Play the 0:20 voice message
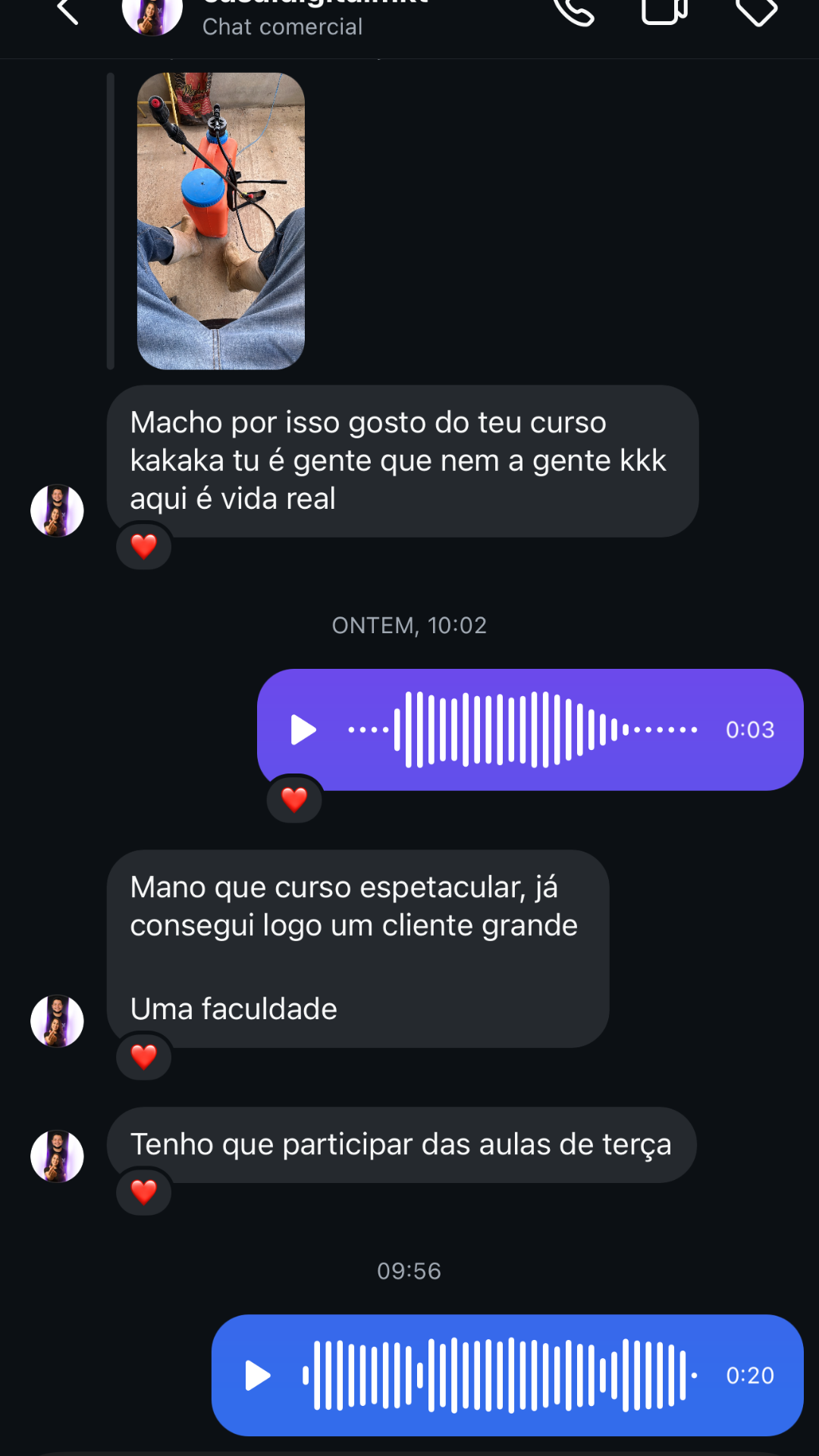This screenshot has height=1456, width=819. [x=258, y=1375]
